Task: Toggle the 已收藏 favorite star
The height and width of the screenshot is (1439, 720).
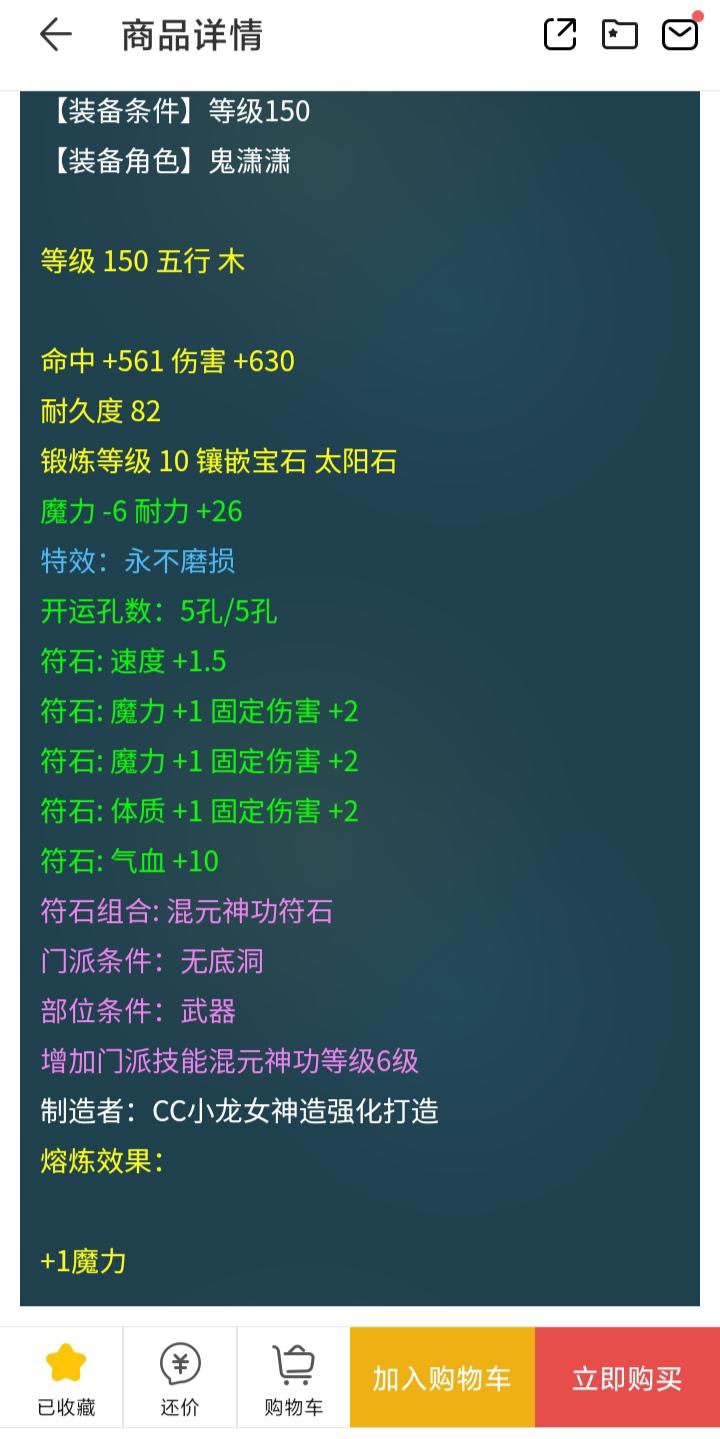Action: (66, 1377)
